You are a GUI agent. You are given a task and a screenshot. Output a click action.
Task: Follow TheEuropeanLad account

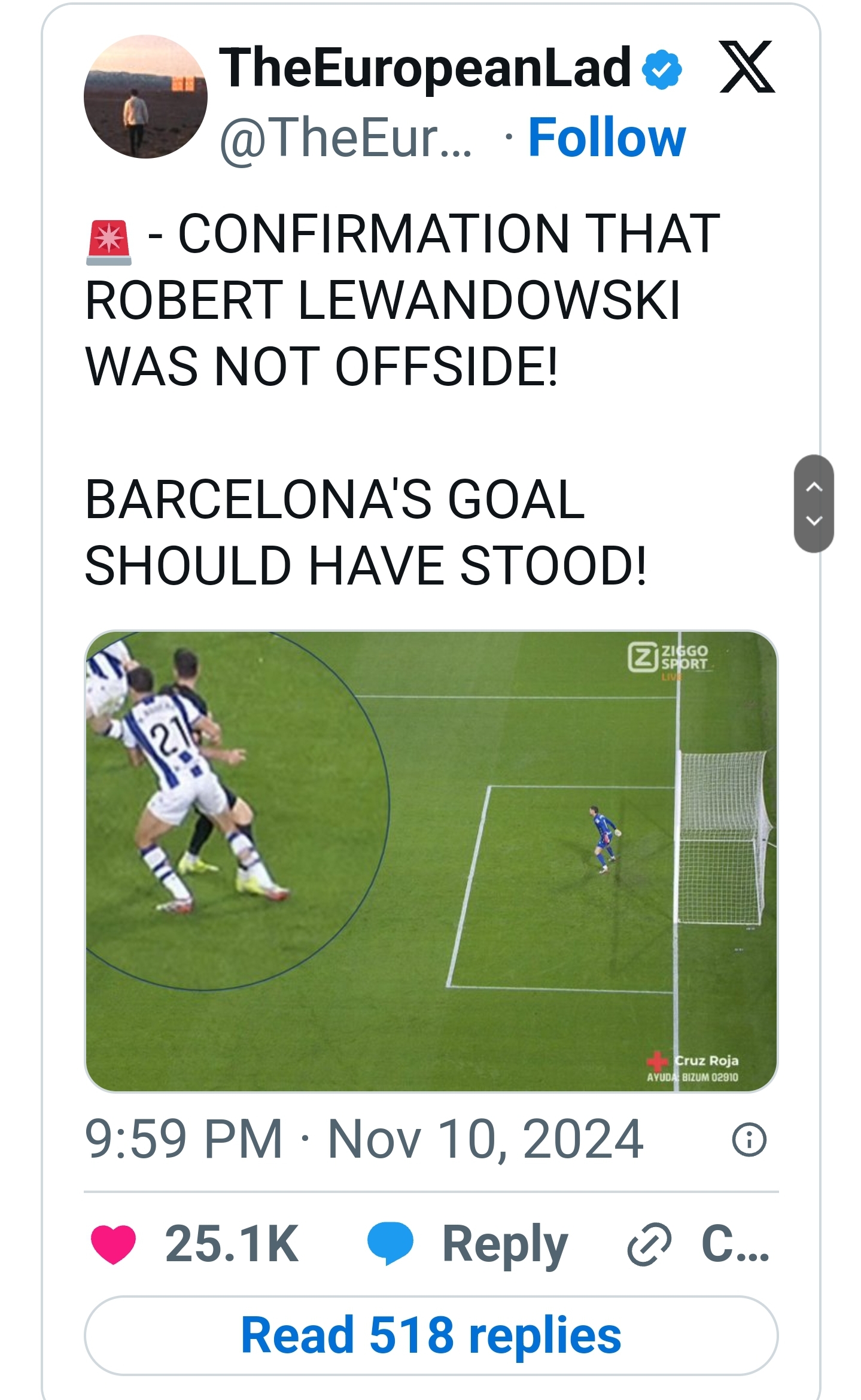(606, 138)
